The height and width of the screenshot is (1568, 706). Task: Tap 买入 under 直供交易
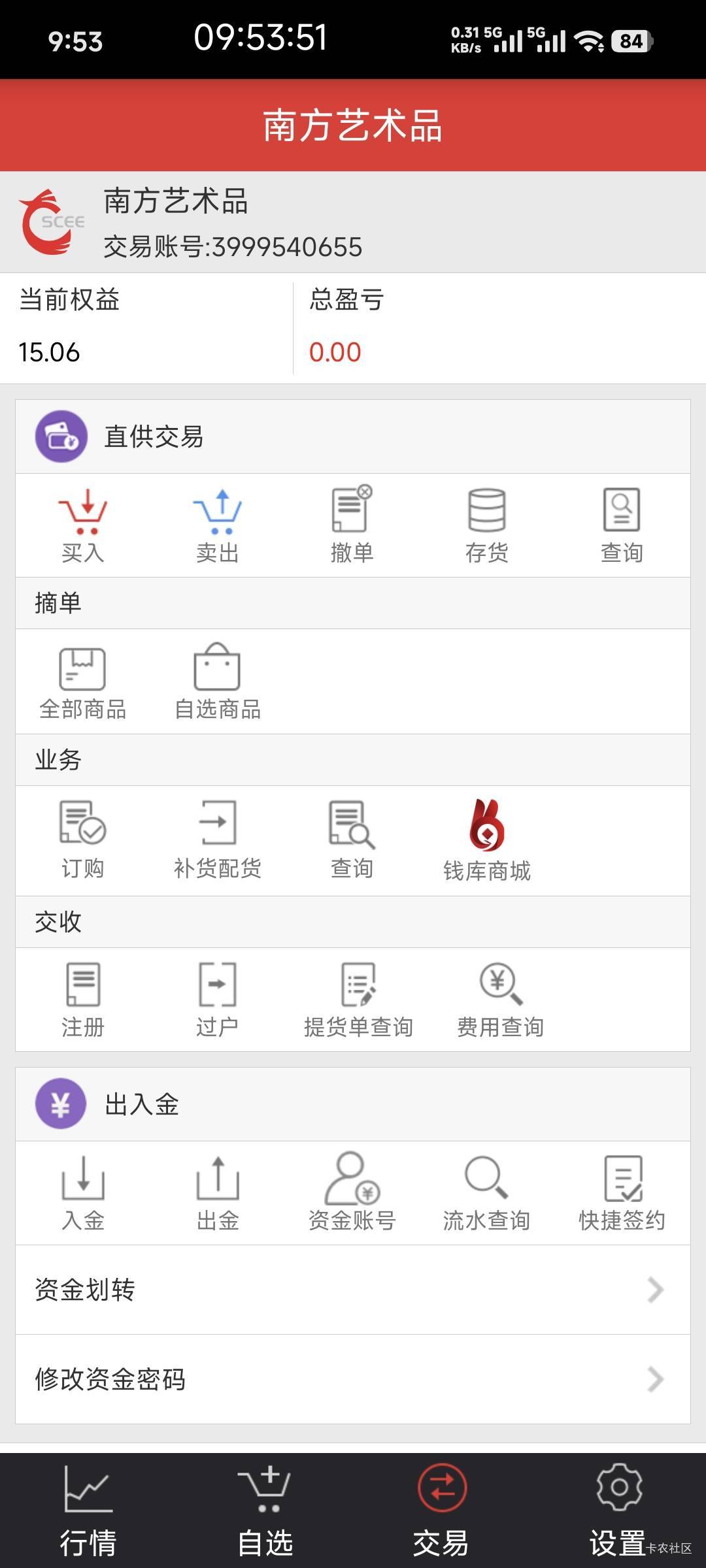83,525
